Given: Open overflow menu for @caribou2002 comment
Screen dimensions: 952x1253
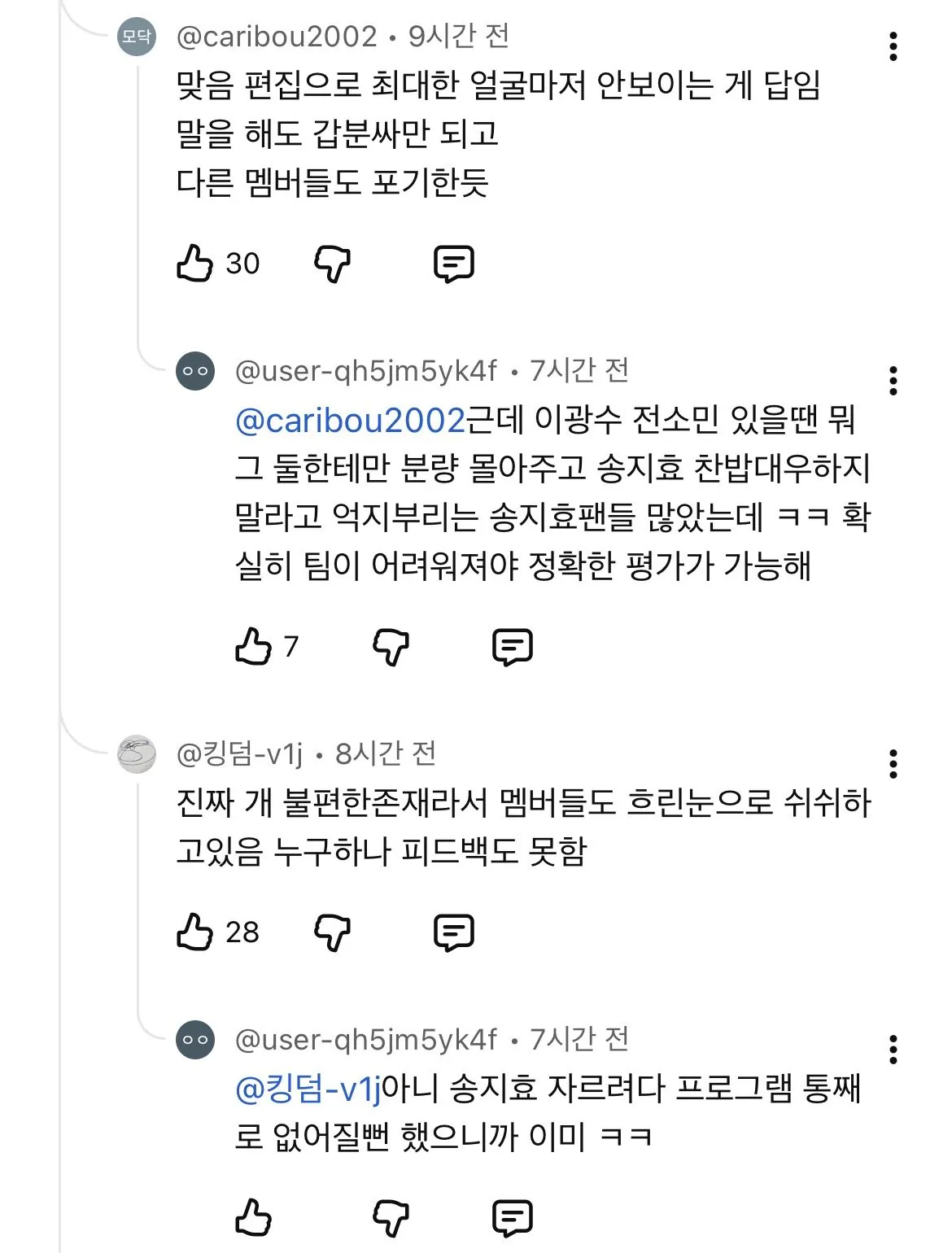Looking at the screenshot, I should click(893, 47).
